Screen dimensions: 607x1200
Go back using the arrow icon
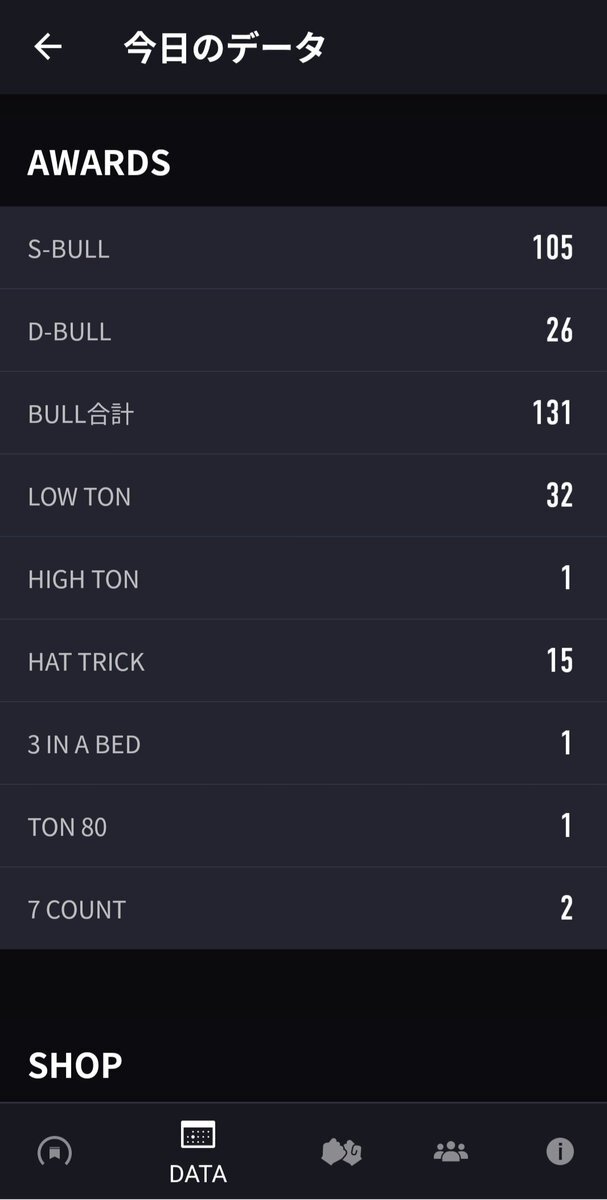48,47
